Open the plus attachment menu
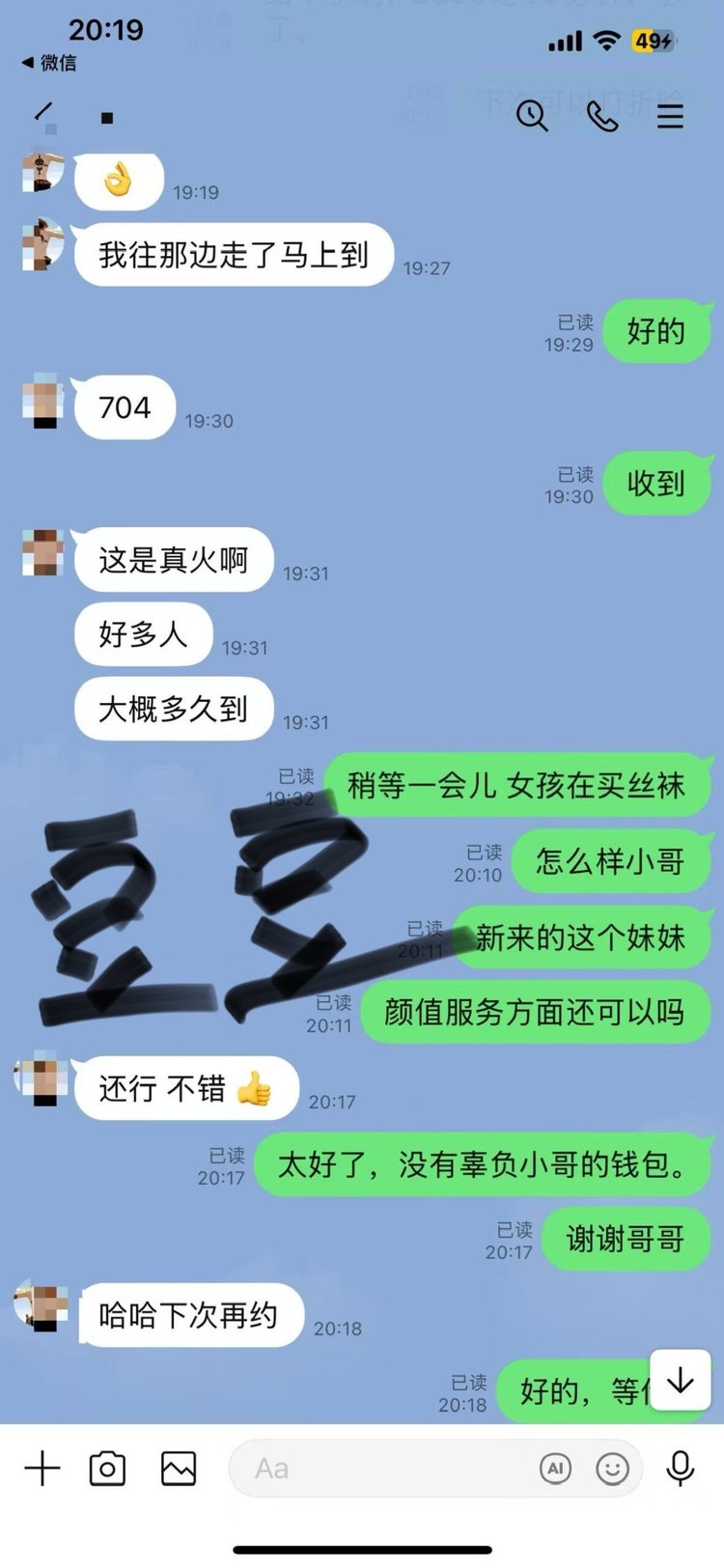724x1568 pixels. pos(42,1469)
